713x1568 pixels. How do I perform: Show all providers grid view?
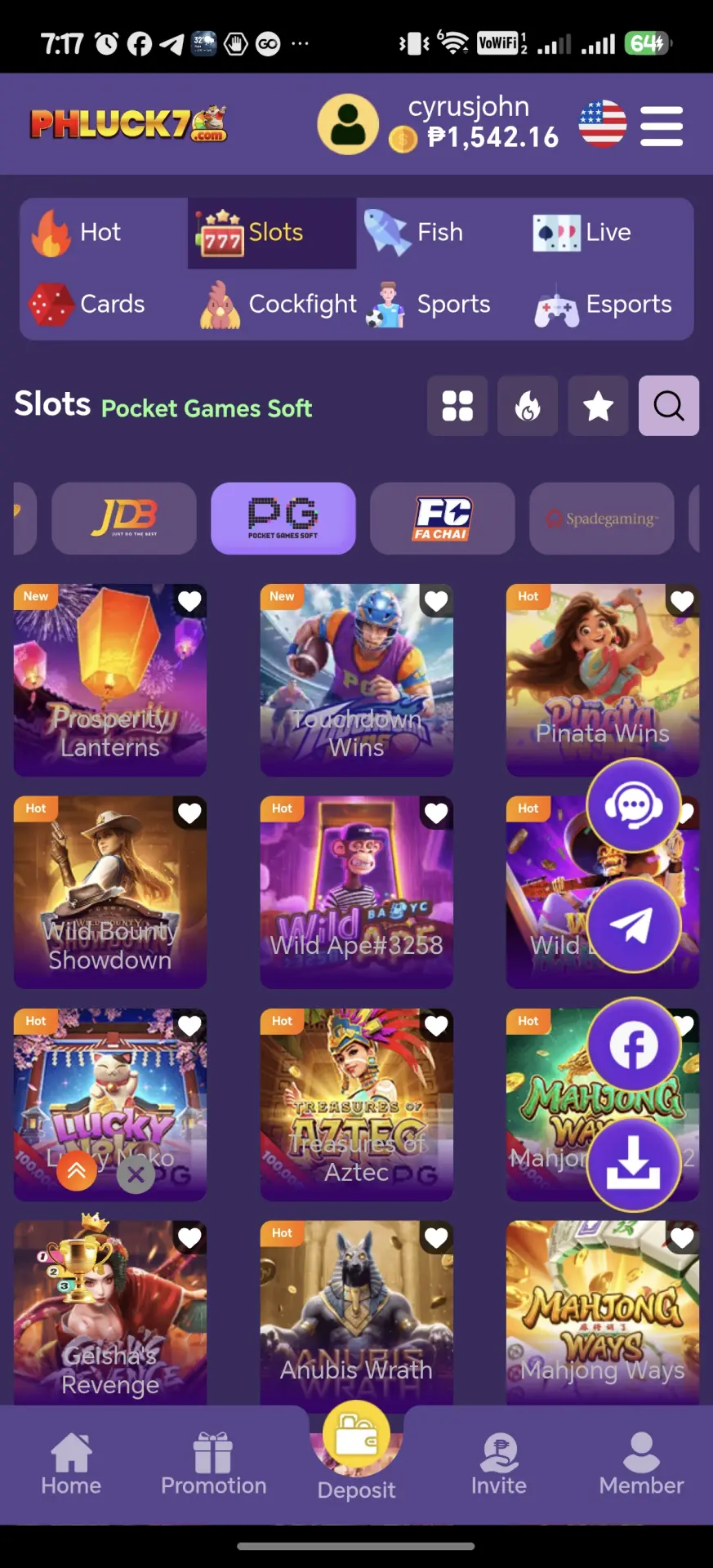pyautogui.click(x=457, y=406)
